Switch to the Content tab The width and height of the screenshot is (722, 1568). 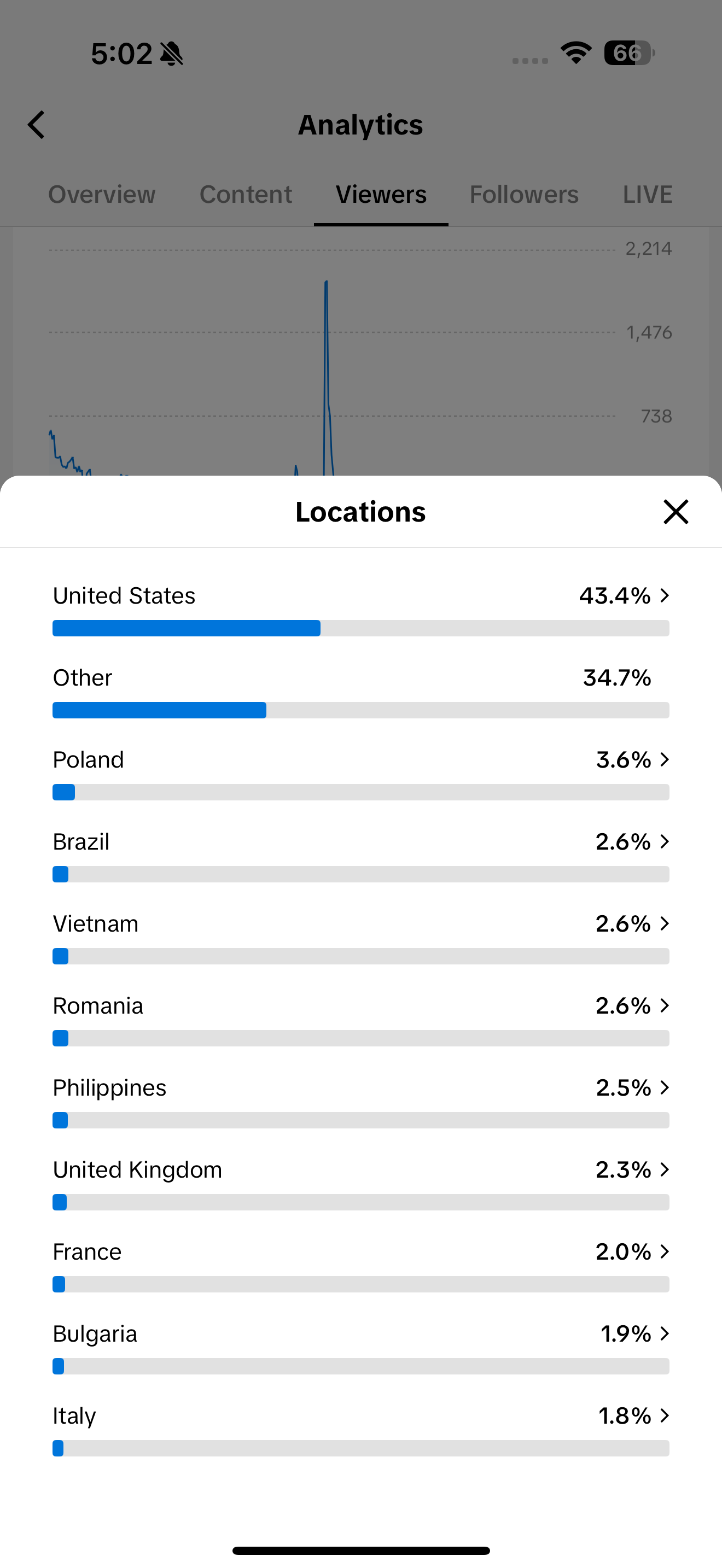246,195
